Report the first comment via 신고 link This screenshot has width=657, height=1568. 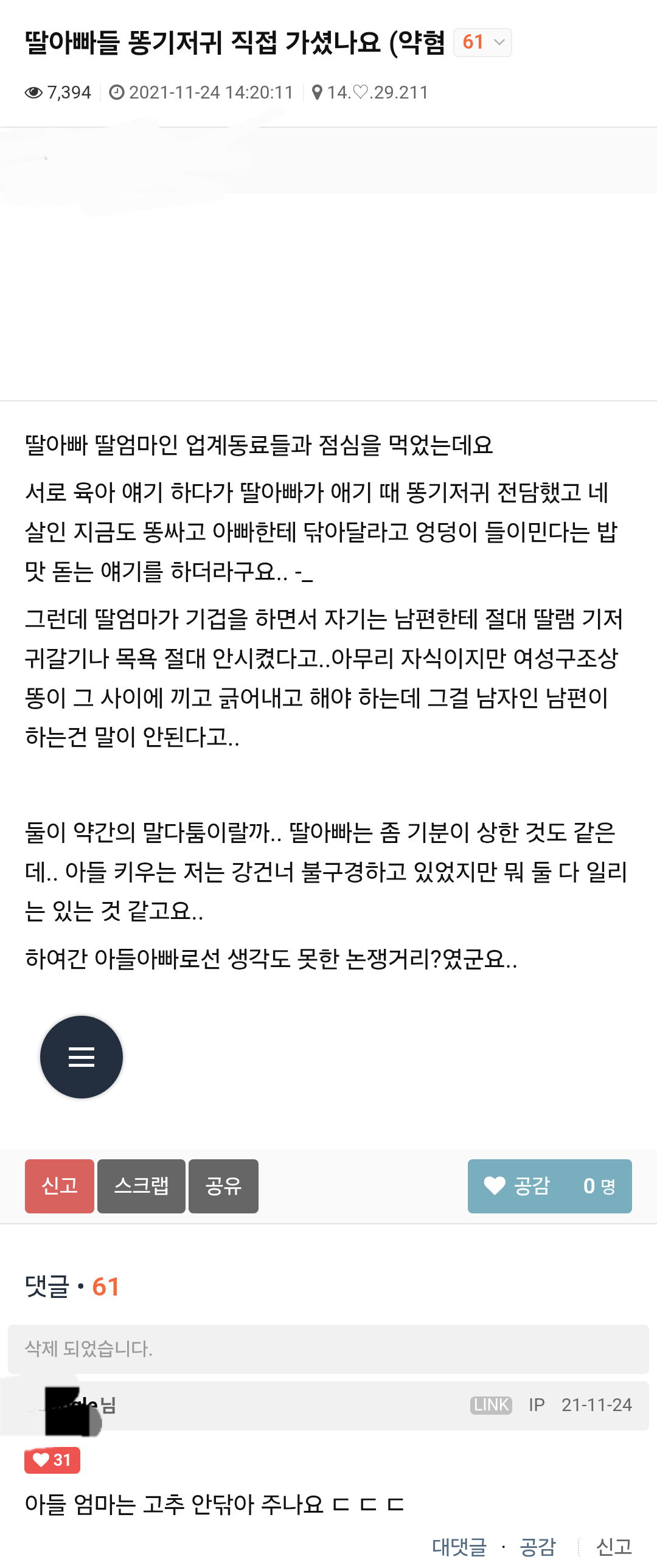coord(614,1546)
